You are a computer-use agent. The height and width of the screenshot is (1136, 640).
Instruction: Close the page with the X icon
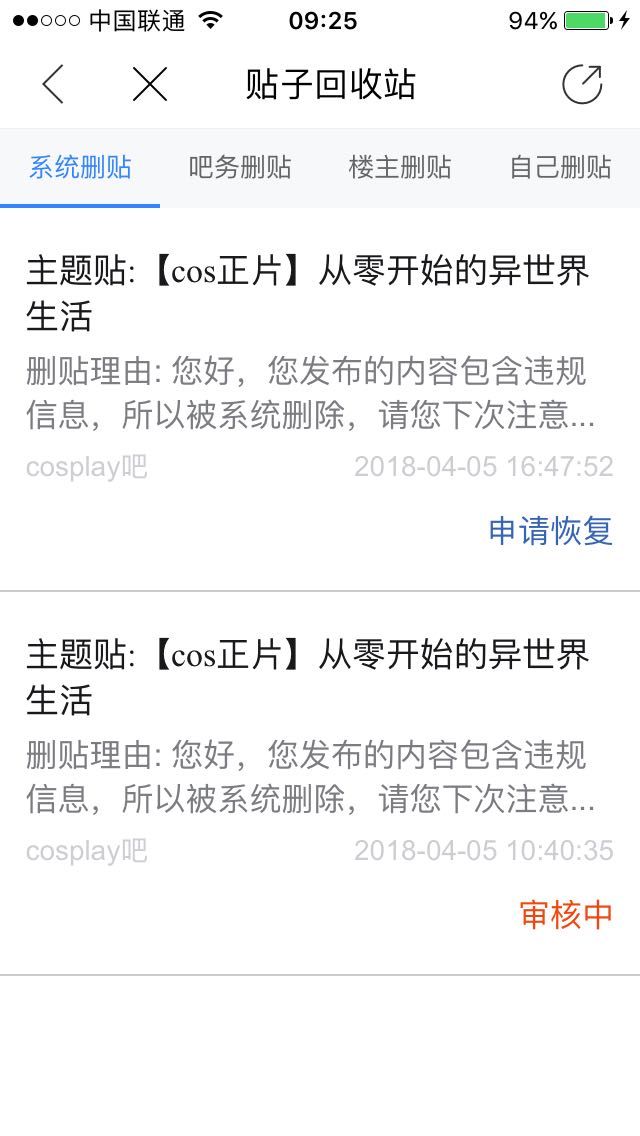150,85
